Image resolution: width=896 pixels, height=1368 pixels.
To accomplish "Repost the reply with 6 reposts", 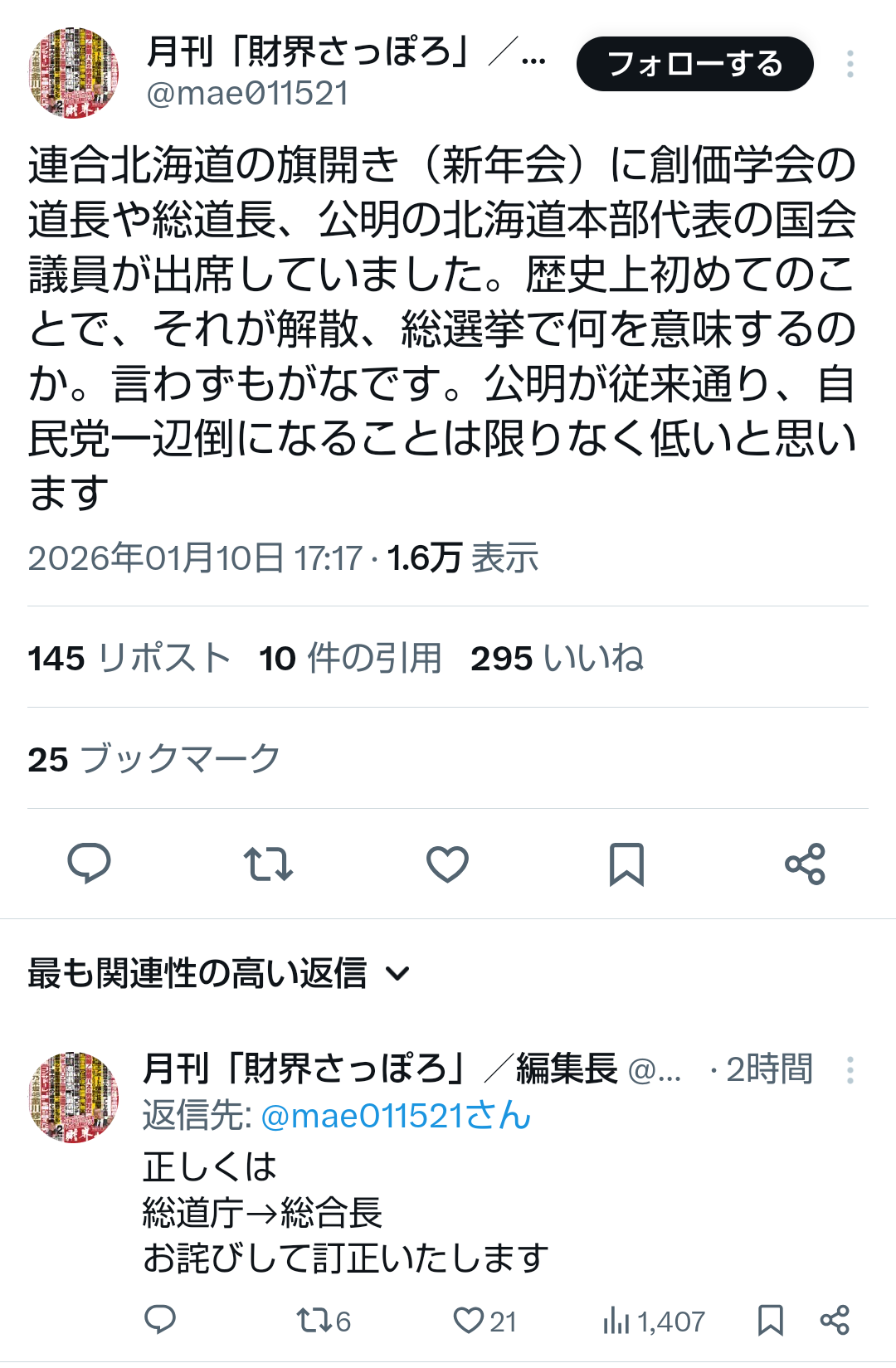I will click(323, 1320).
